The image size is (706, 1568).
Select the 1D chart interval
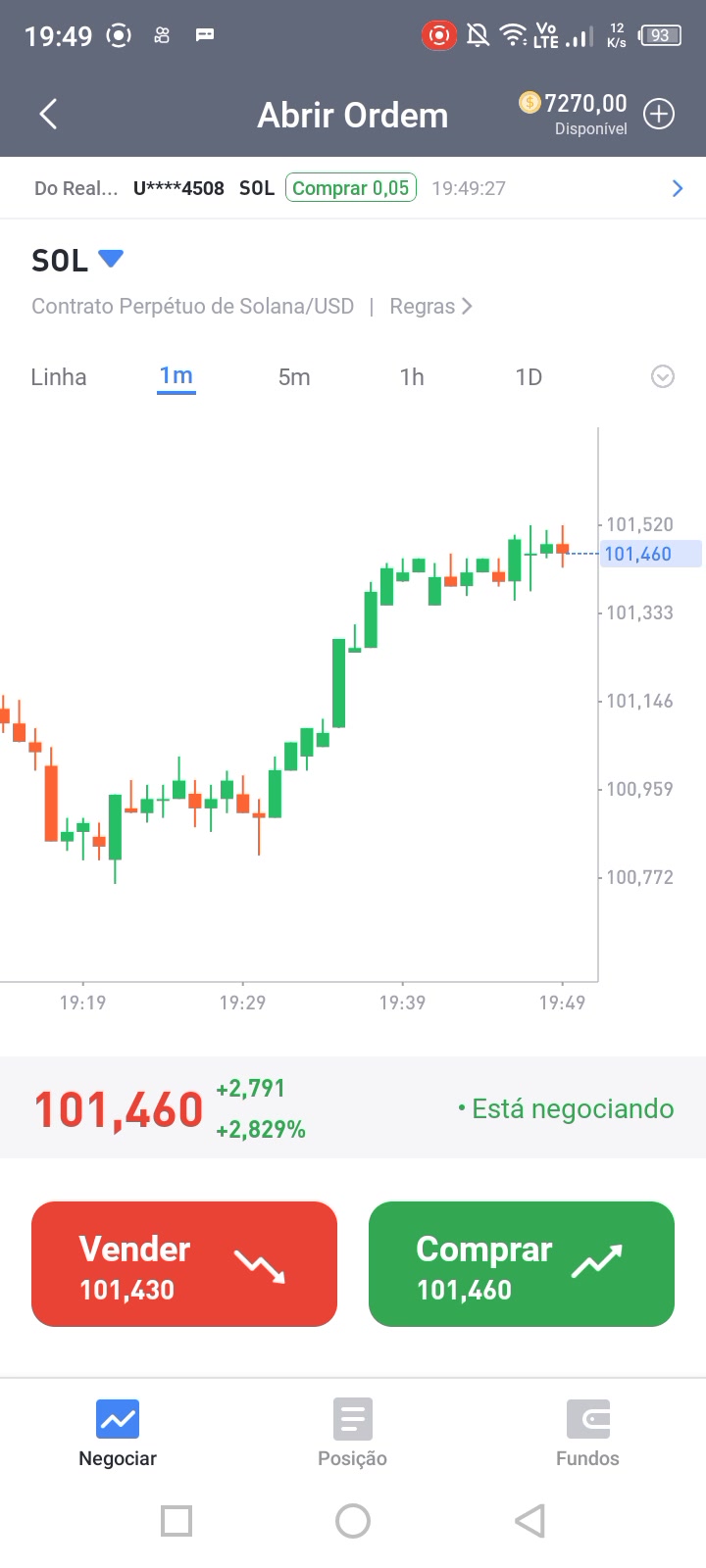[x=529, y=377]
